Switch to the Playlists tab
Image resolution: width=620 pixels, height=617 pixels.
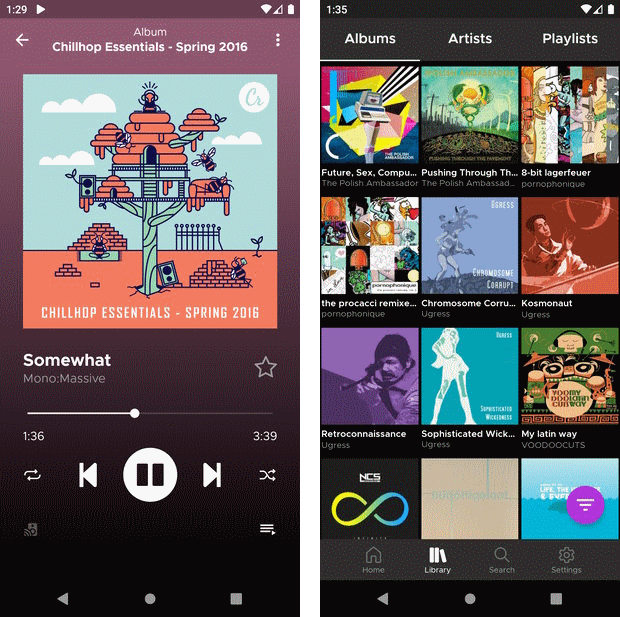pyautogui.click(x=569, y=39)
